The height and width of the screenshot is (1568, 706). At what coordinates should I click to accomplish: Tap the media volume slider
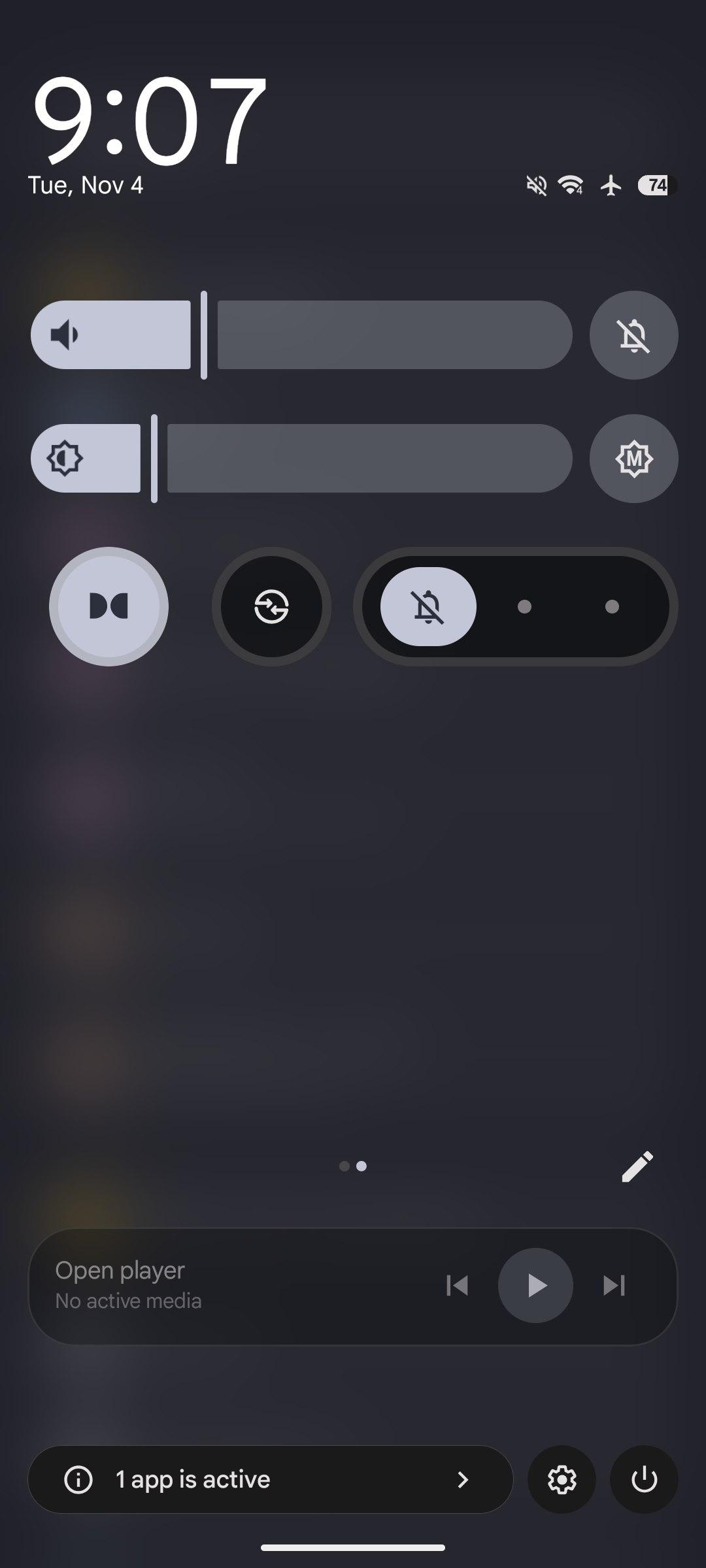[301, 335]
